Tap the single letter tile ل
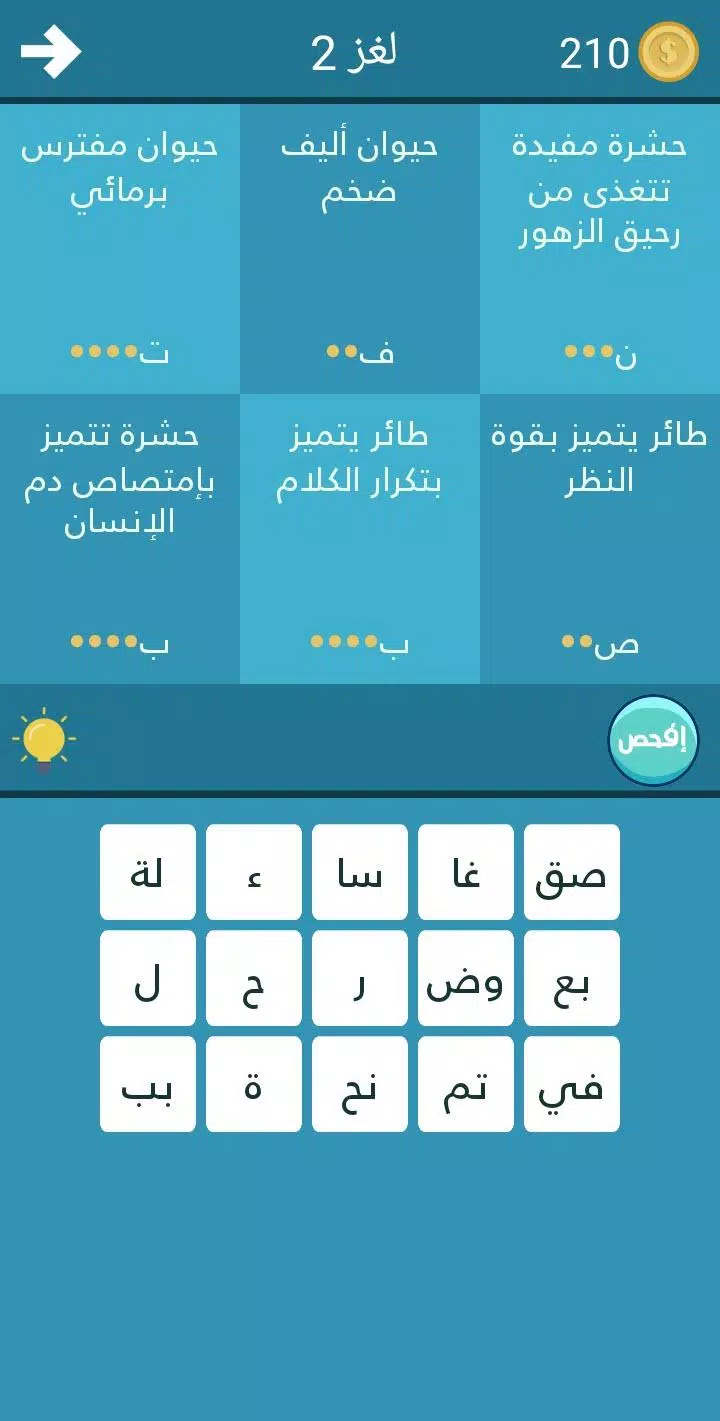720x1421 pixels. (147, 978)
